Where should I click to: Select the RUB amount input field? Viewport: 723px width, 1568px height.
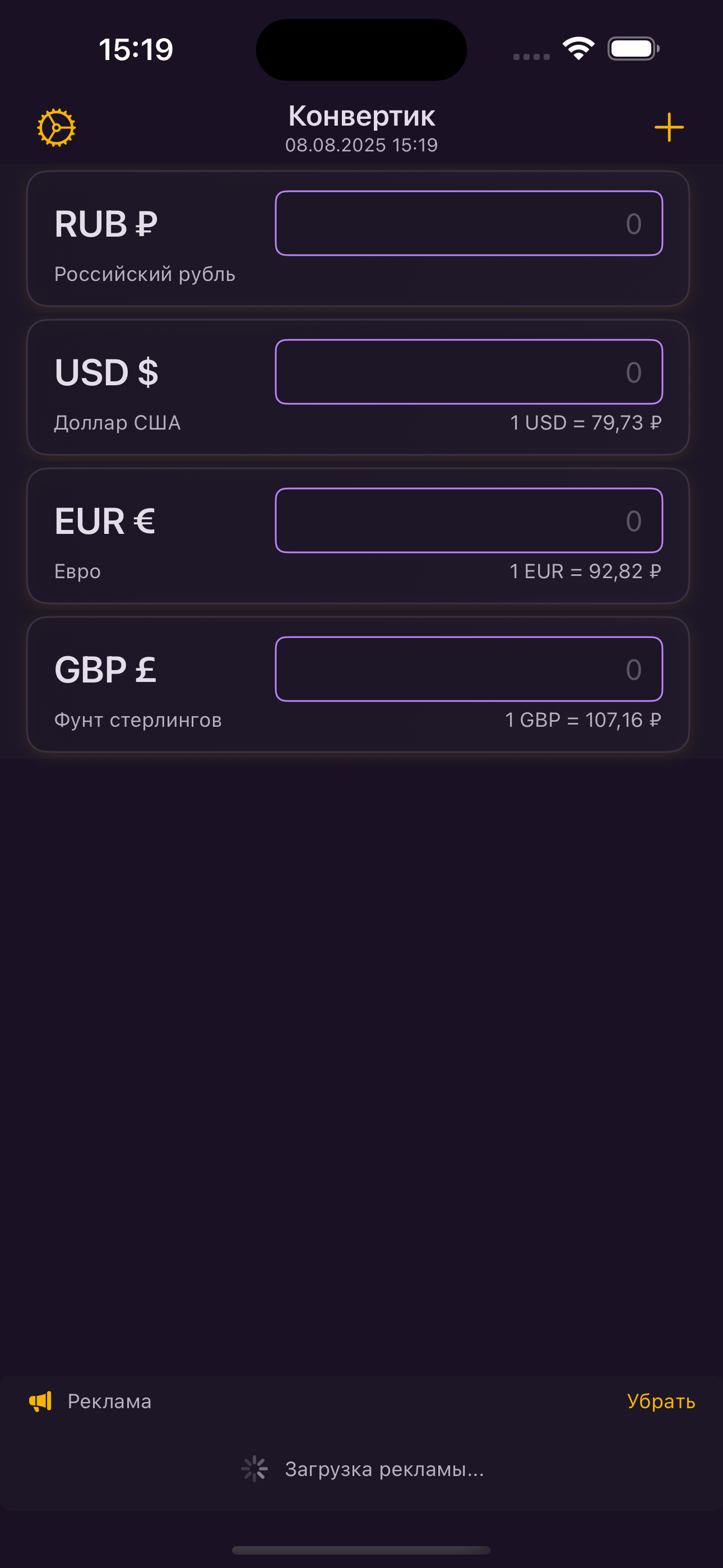click(469, 223)
